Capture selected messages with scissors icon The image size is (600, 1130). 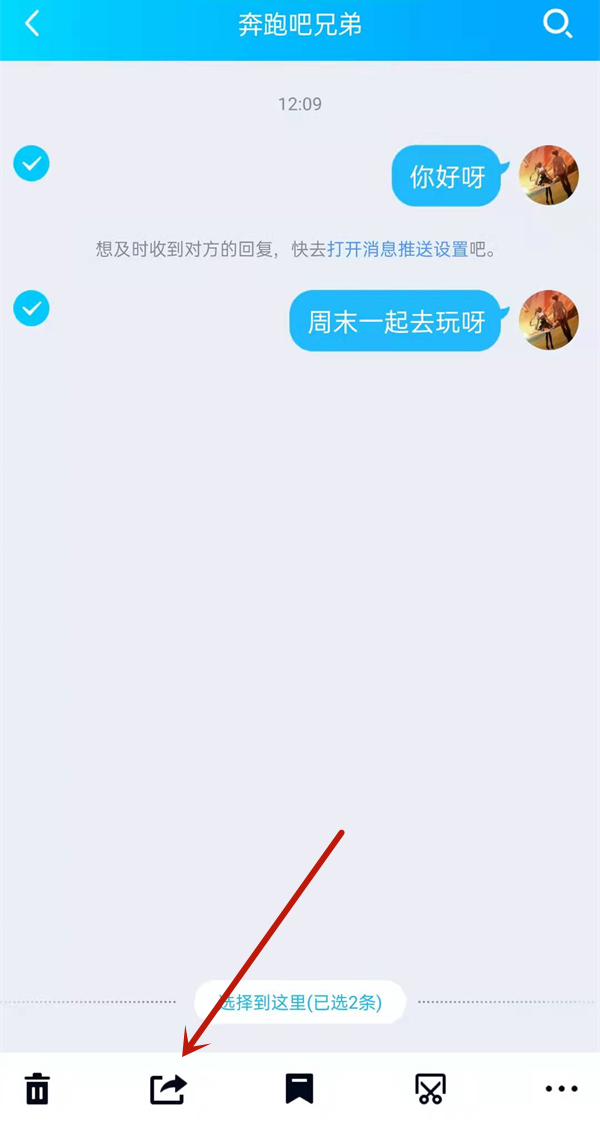point(430,1088)
